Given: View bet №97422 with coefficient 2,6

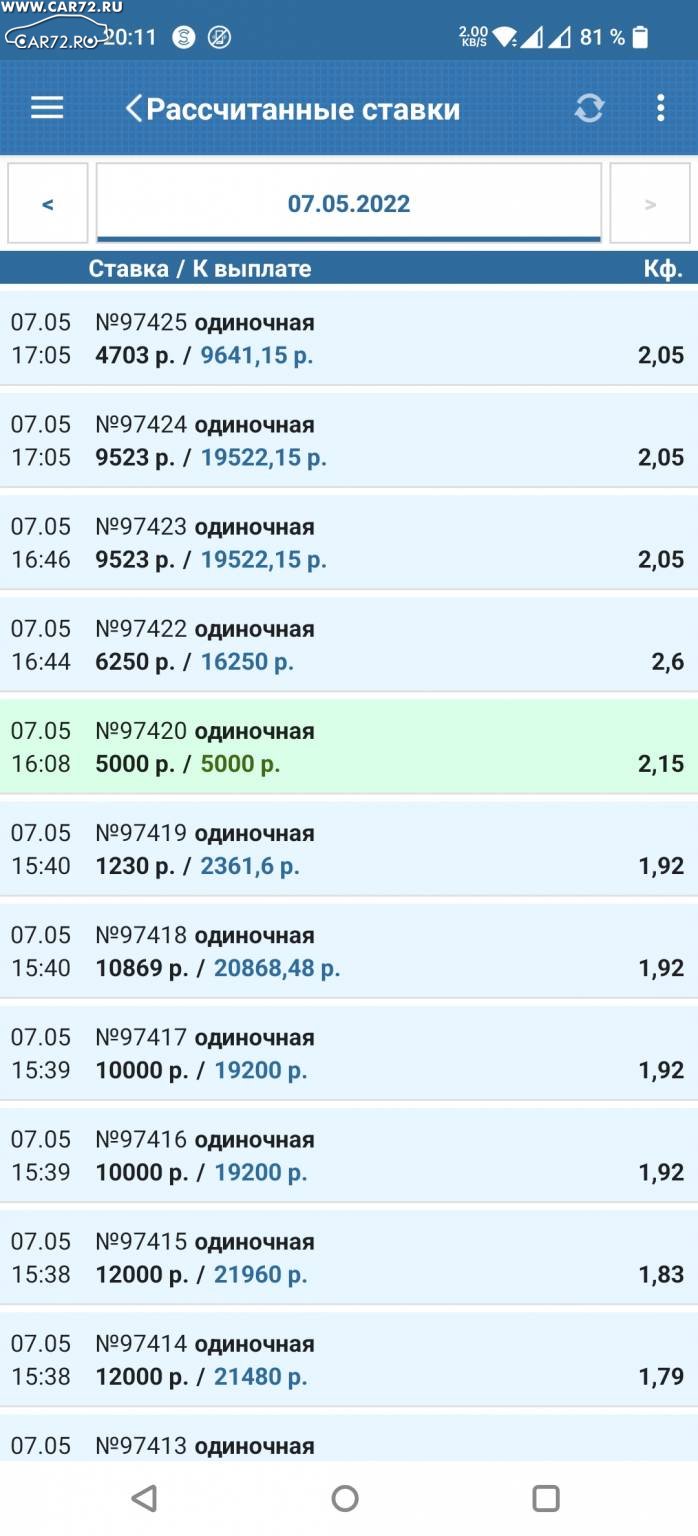Looking at the screenshot, I should click(349, 644).
